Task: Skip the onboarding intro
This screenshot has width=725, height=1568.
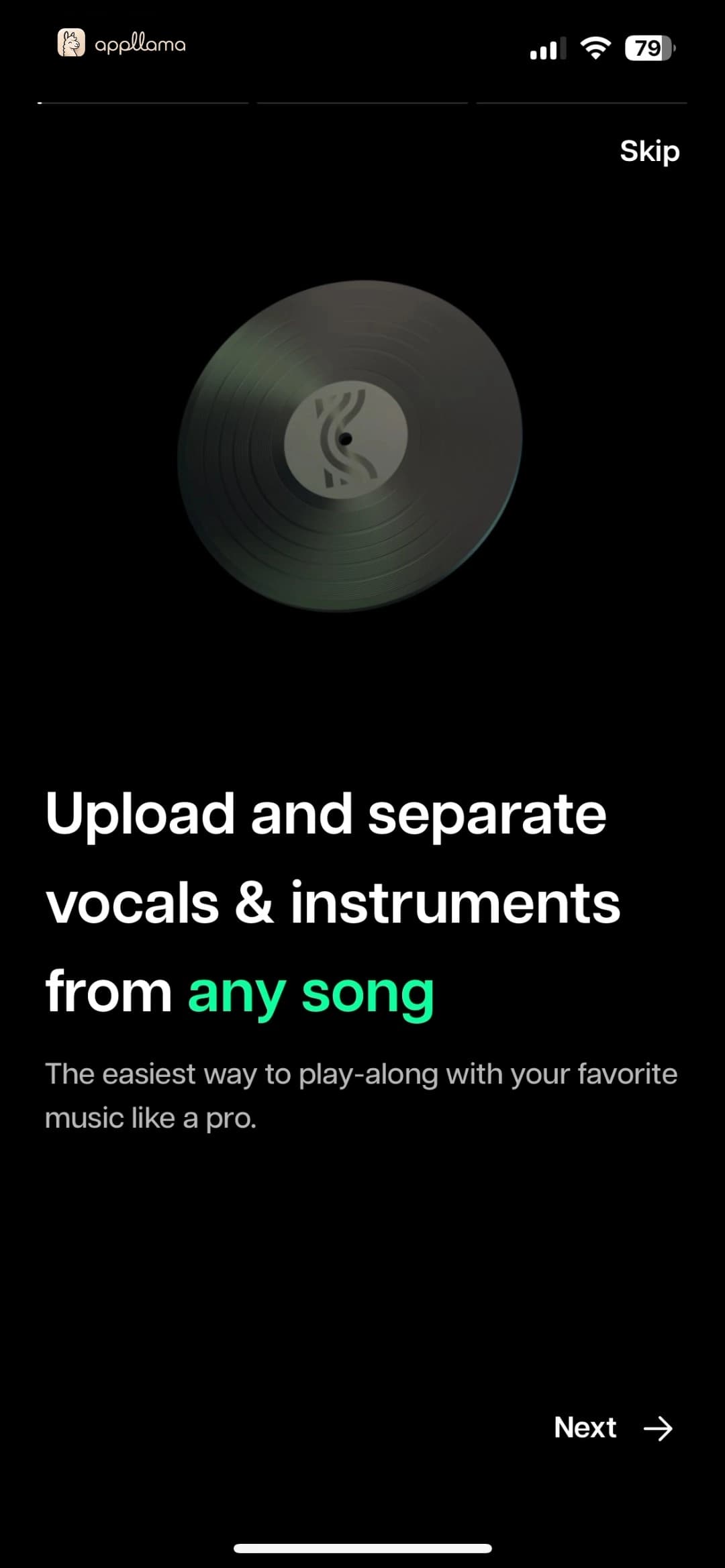Action: (x=649, y=152)
